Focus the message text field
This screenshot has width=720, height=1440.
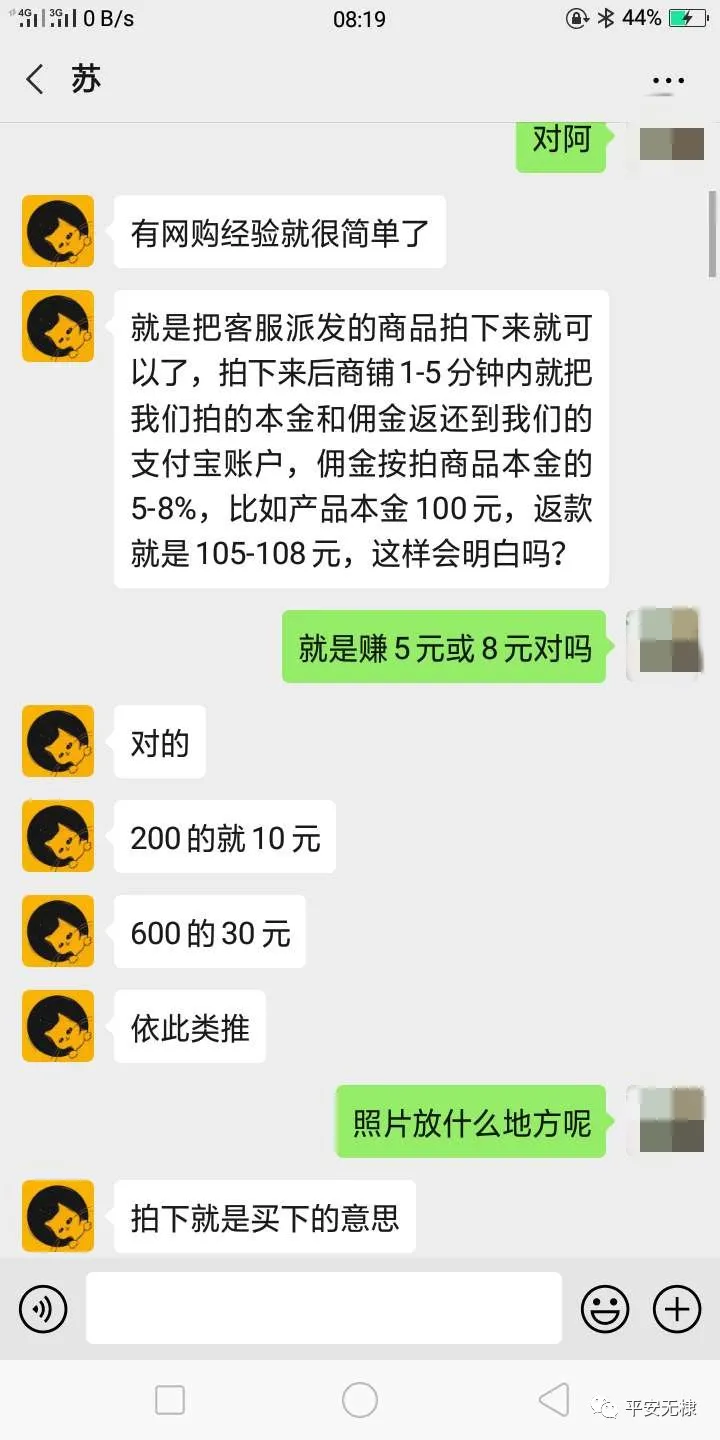(323, 1308)
